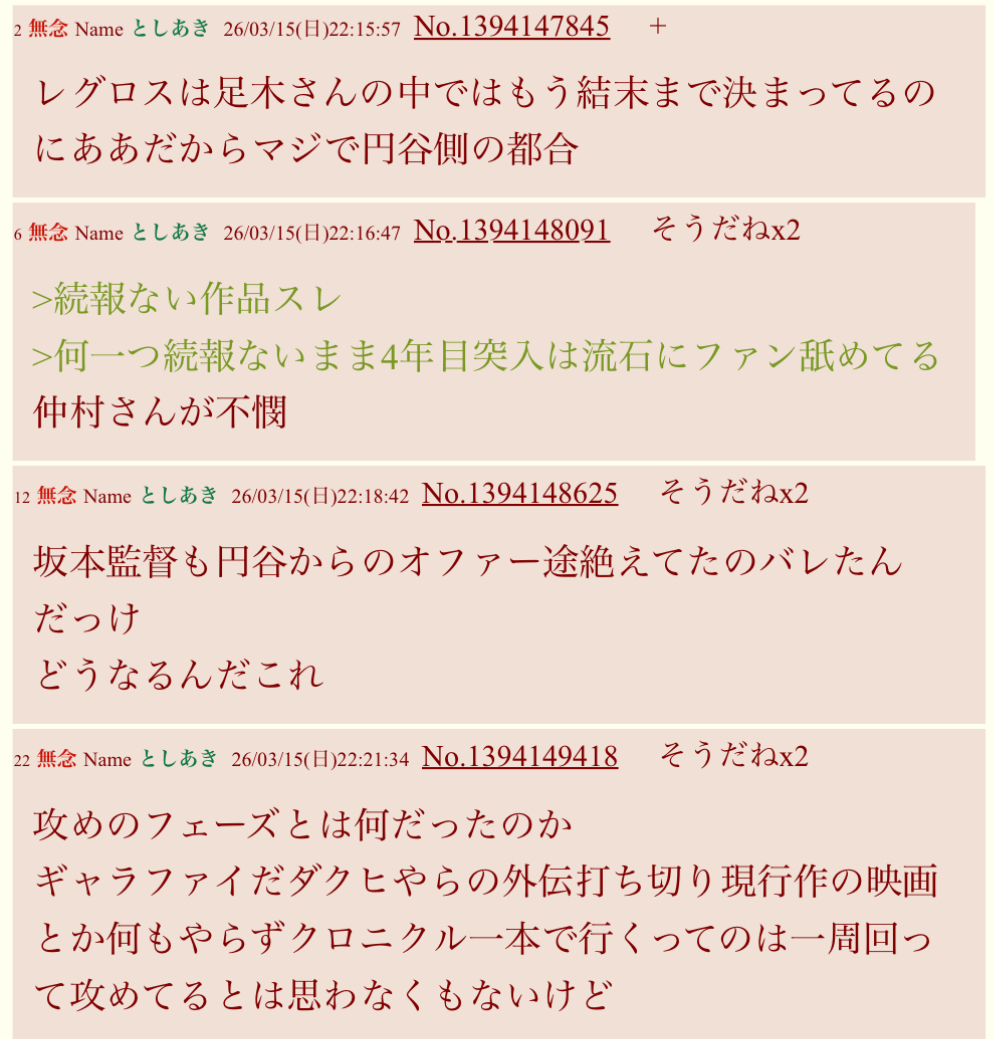The width and height of the screenshot is (994, 1039).
Task: Tap そうだねx2 on post 1394148091
Action: [x=726, y=230]
